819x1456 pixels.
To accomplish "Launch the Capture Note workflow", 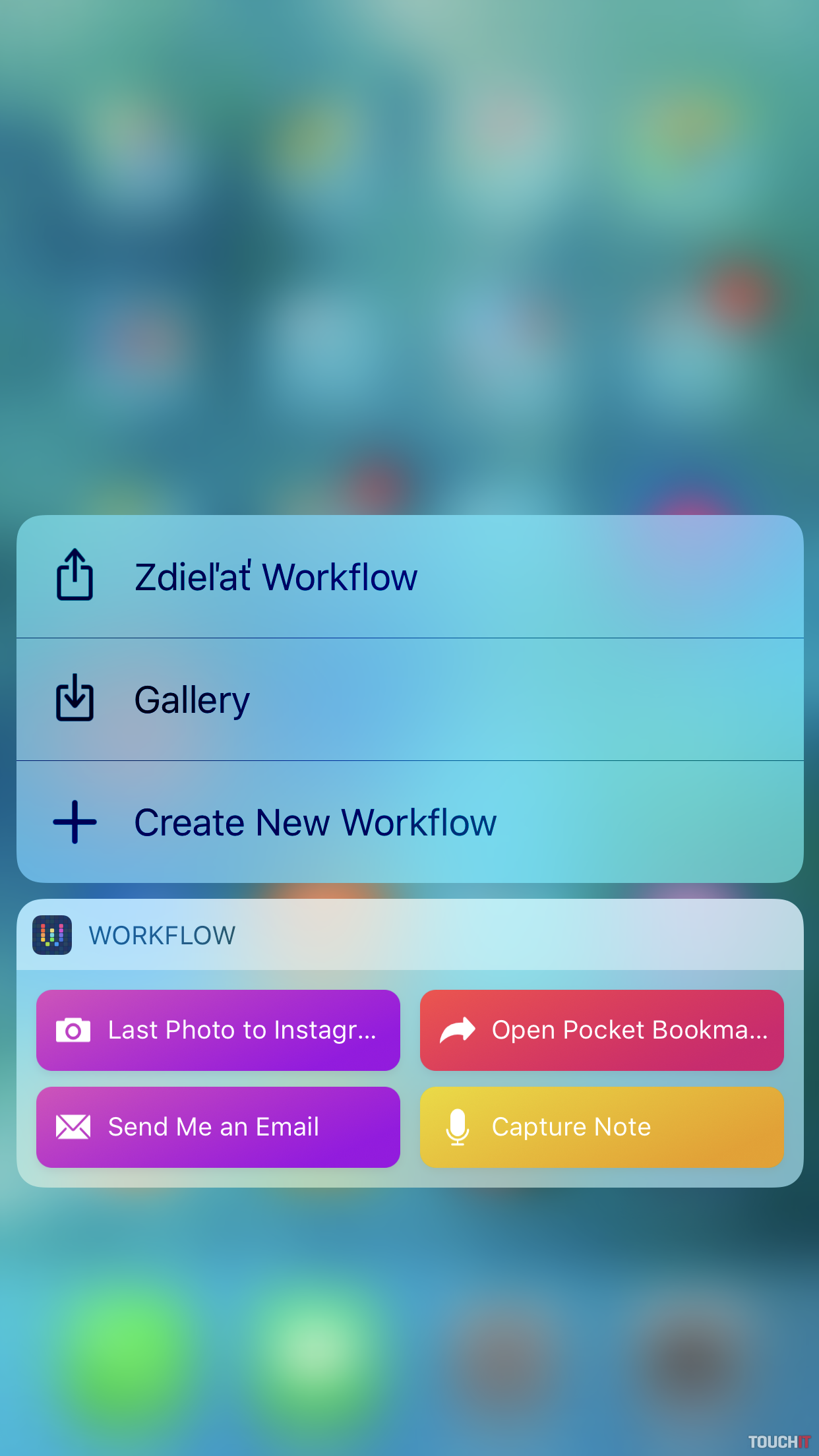I will [601, 1127].
